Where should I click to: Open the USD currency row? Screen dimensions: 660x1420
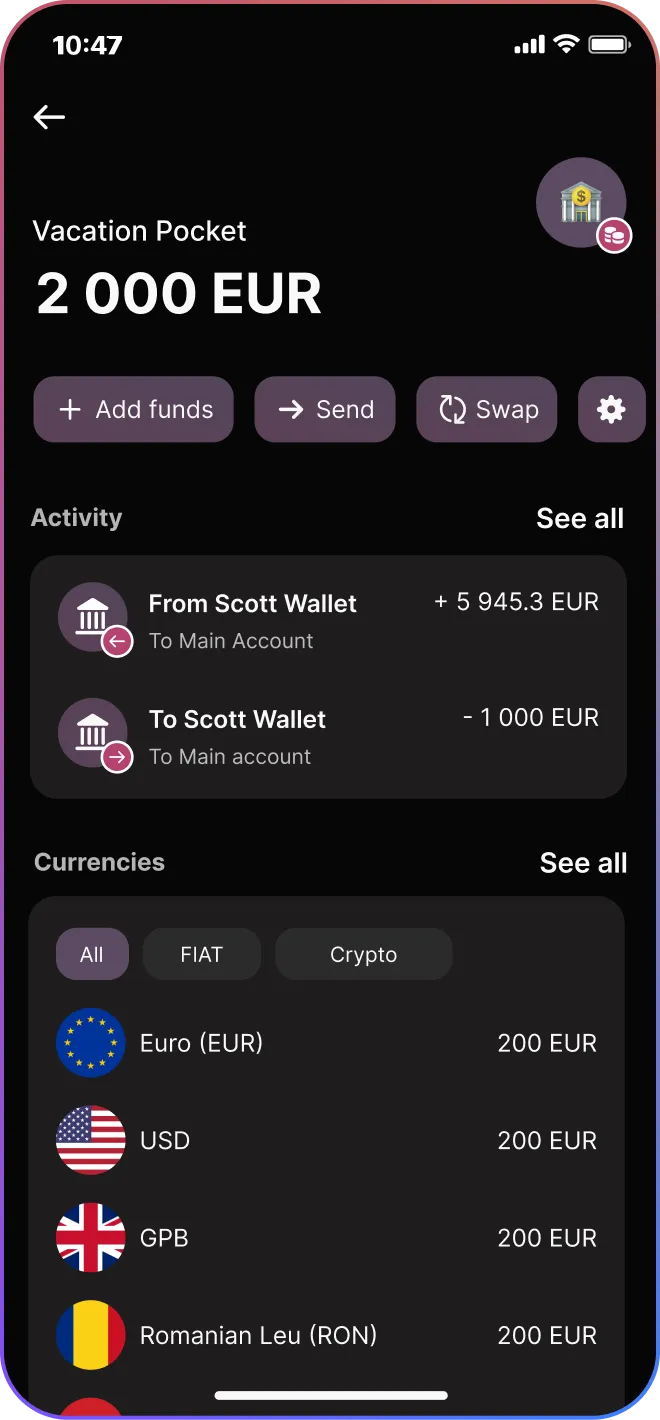328,1140
